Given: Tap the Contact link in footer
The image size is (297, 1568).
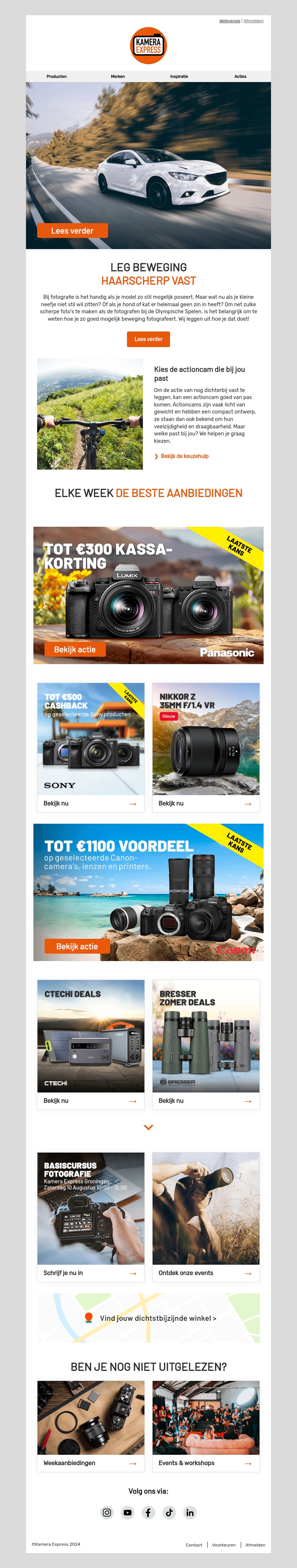Looking at the screenshot, I should (193, 1545).
